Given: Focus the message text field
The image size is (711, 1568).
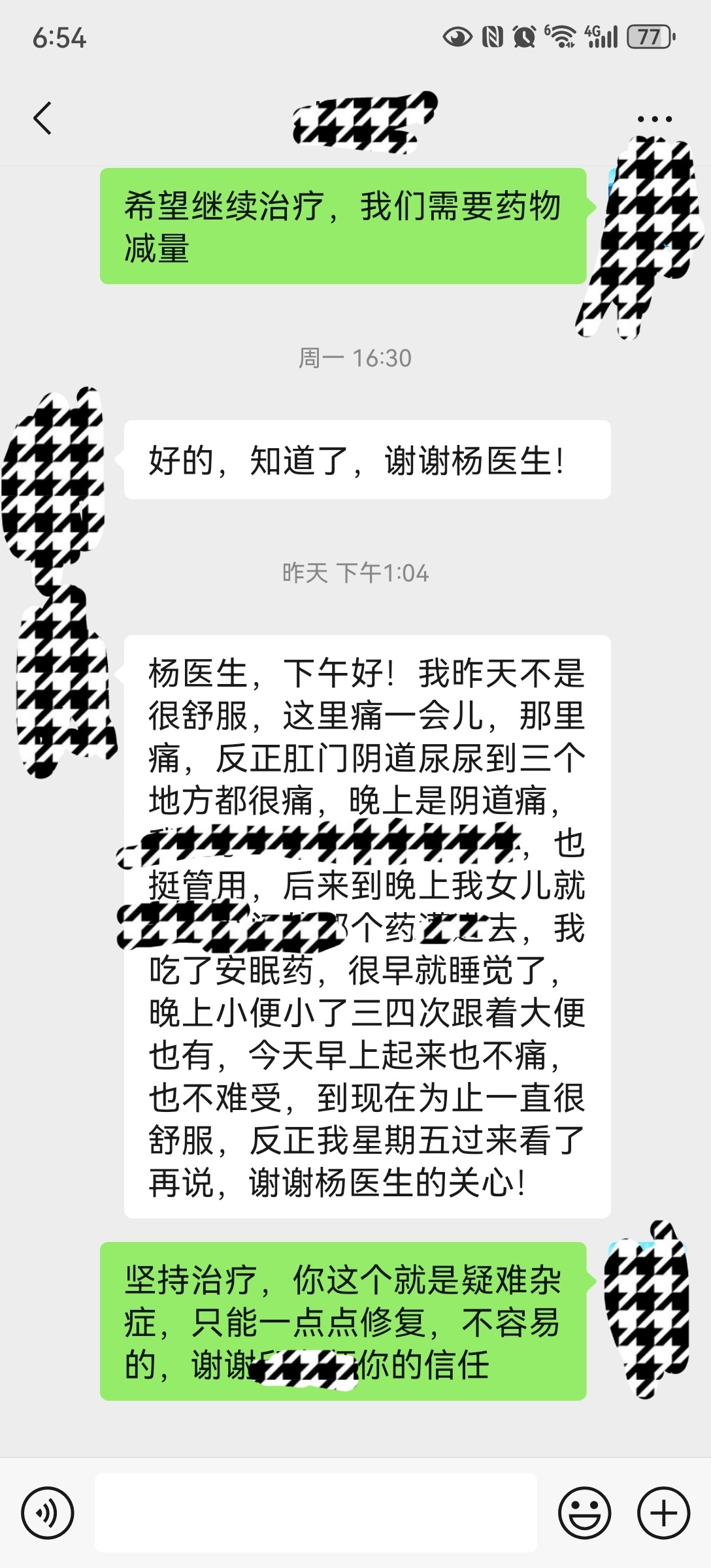Looking at the screenshot, I should tap(316, 1512).
